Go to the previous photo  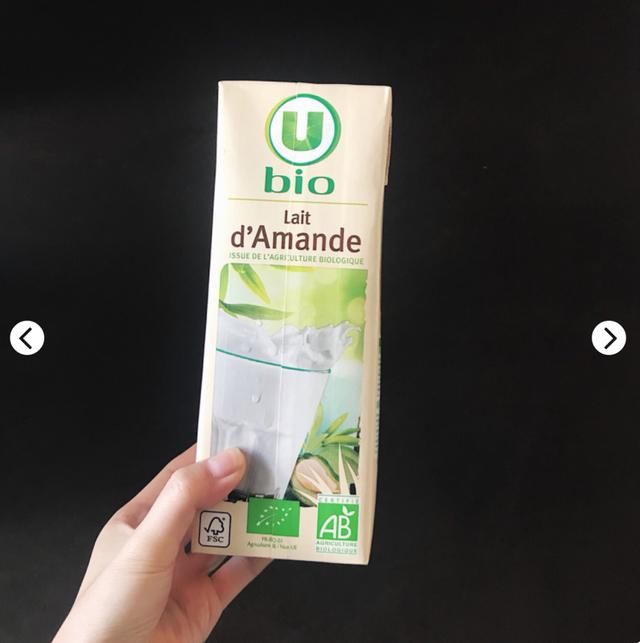27,338
